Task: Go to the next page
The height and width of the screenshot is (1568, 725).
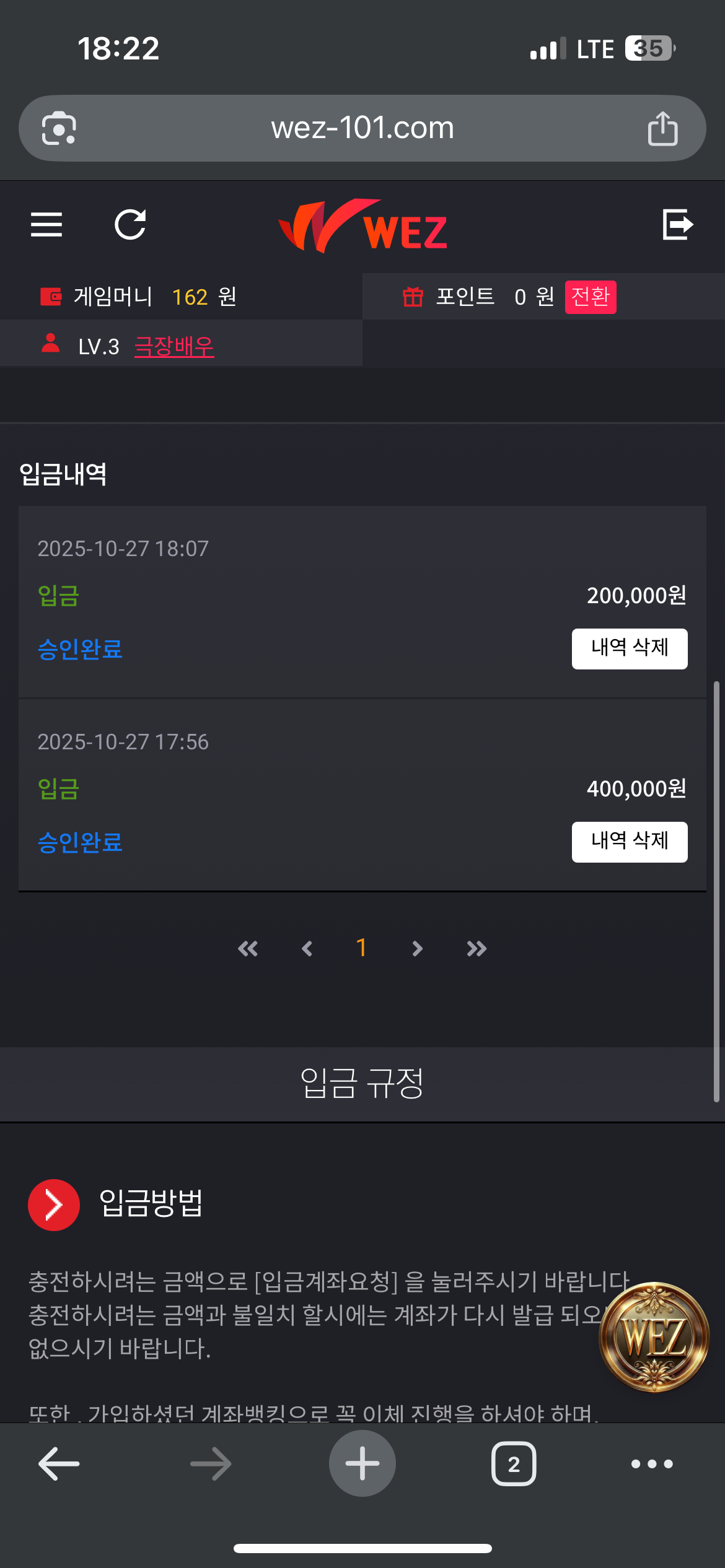Action: pos(417,948)
